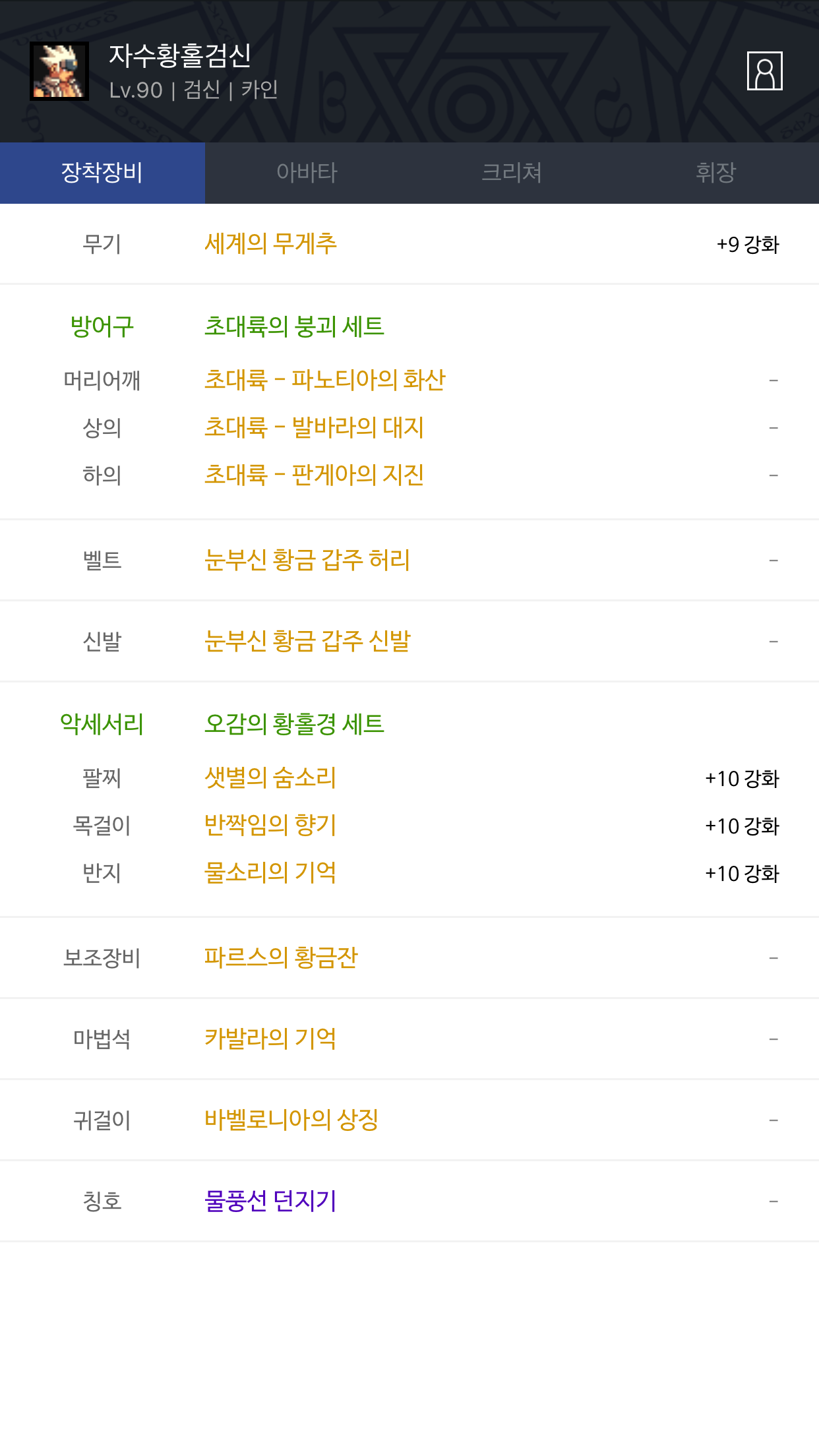Open necklace item 반짝임의 향기
The width and height of the screenshot is (819, 1456).
(x=270, y=826)
